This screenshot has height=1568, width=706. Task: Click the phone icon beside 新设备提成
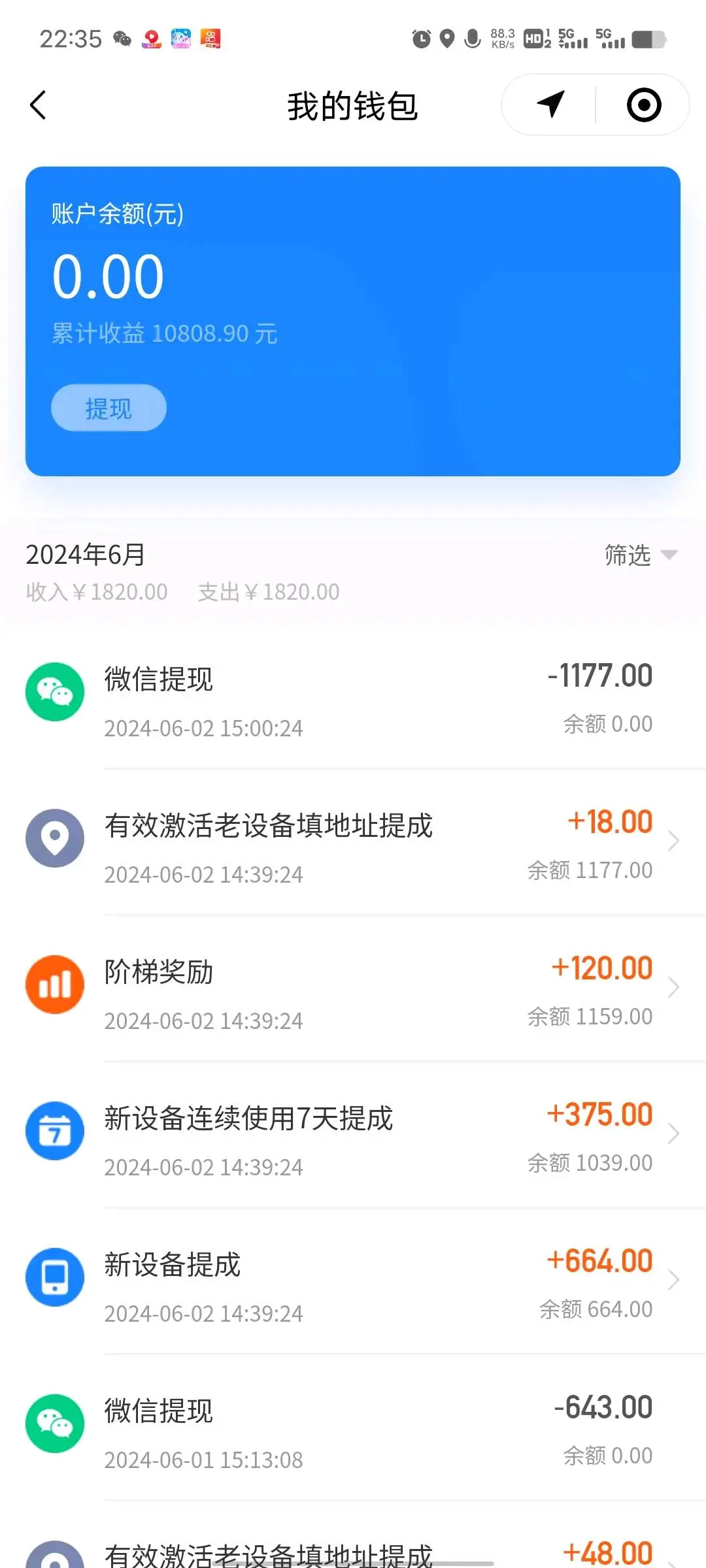[54, 1277]
